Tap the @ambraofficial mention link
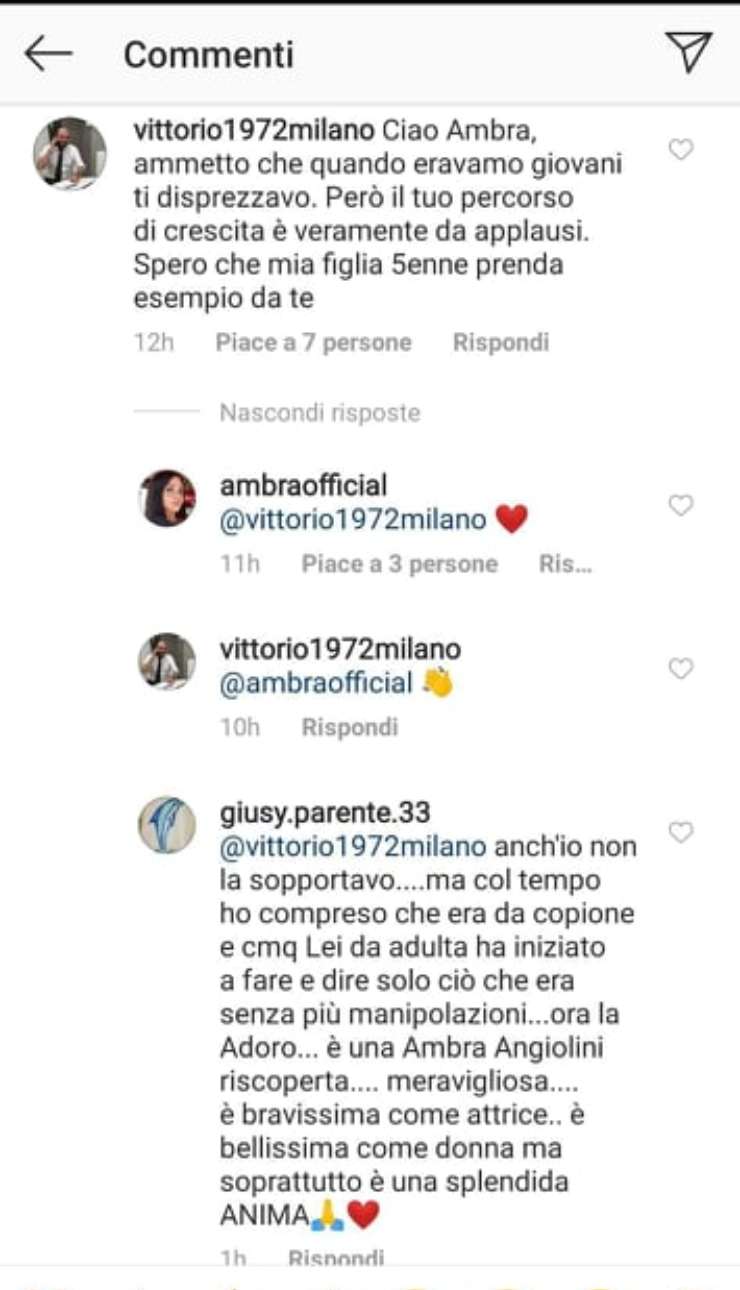The image size is (740, 1290). [x=316, y=684]
